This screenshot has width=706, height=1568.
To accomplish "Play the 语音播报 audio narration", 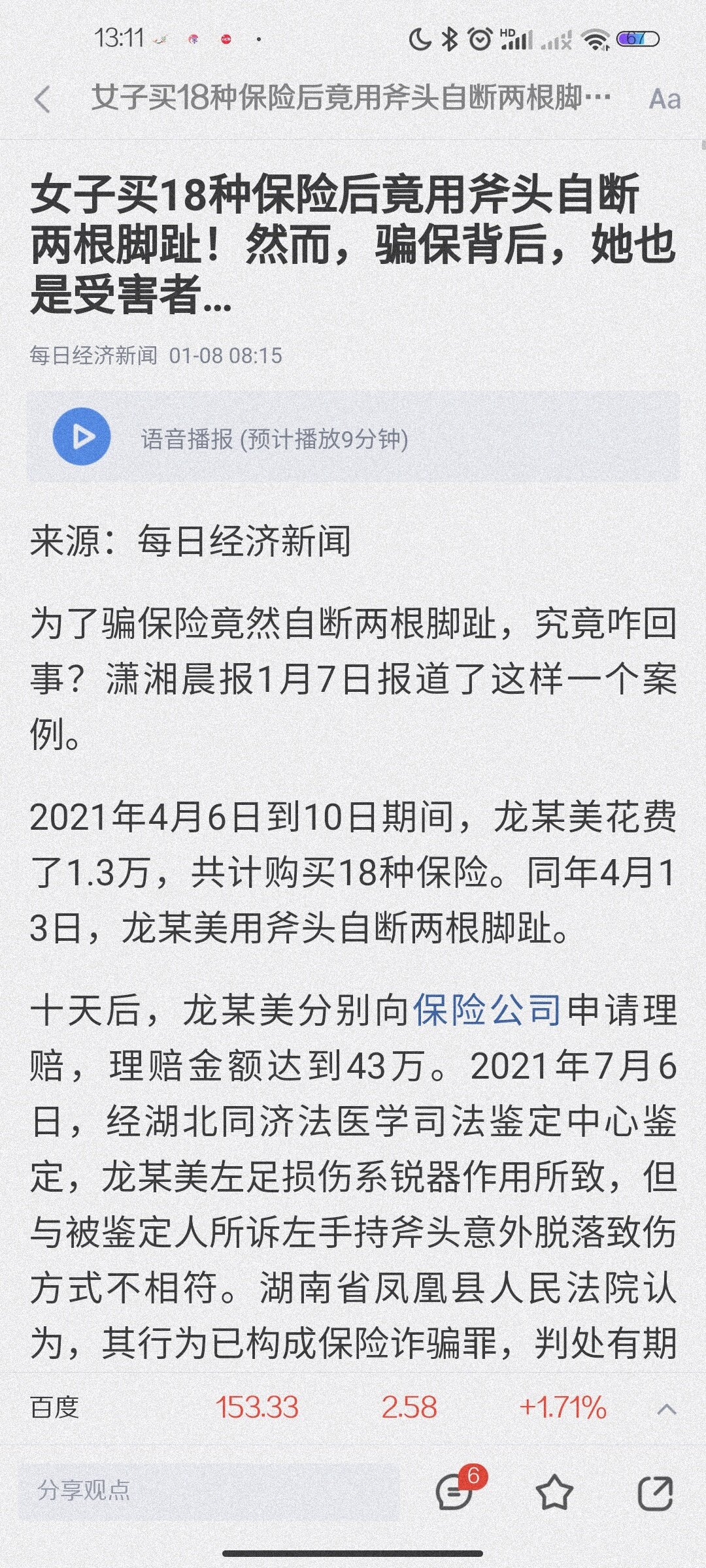I will 82,437.
